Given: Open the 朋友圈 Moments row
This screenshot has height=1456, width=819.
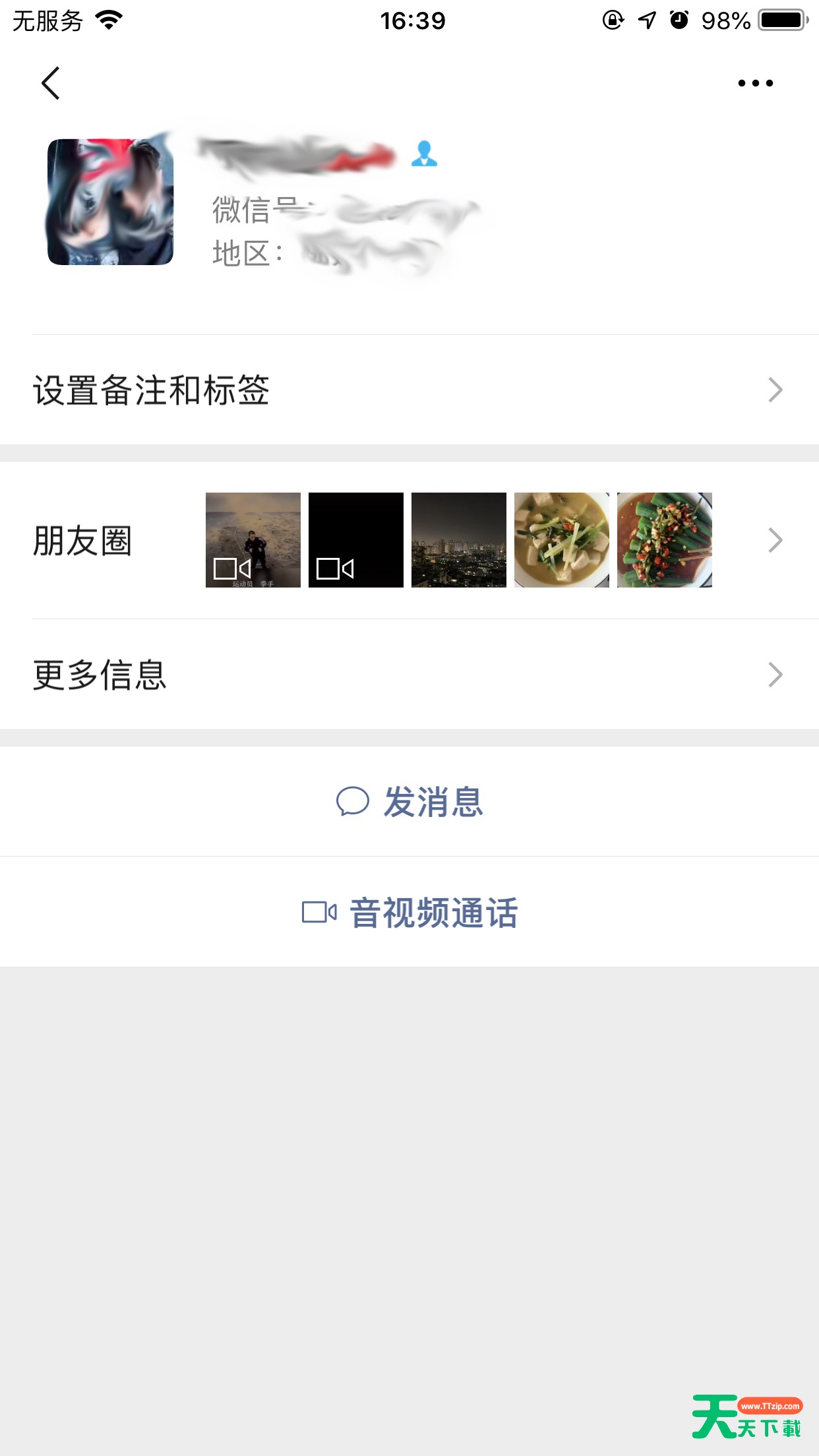Looking at the screenshot, I should [409, 540].
